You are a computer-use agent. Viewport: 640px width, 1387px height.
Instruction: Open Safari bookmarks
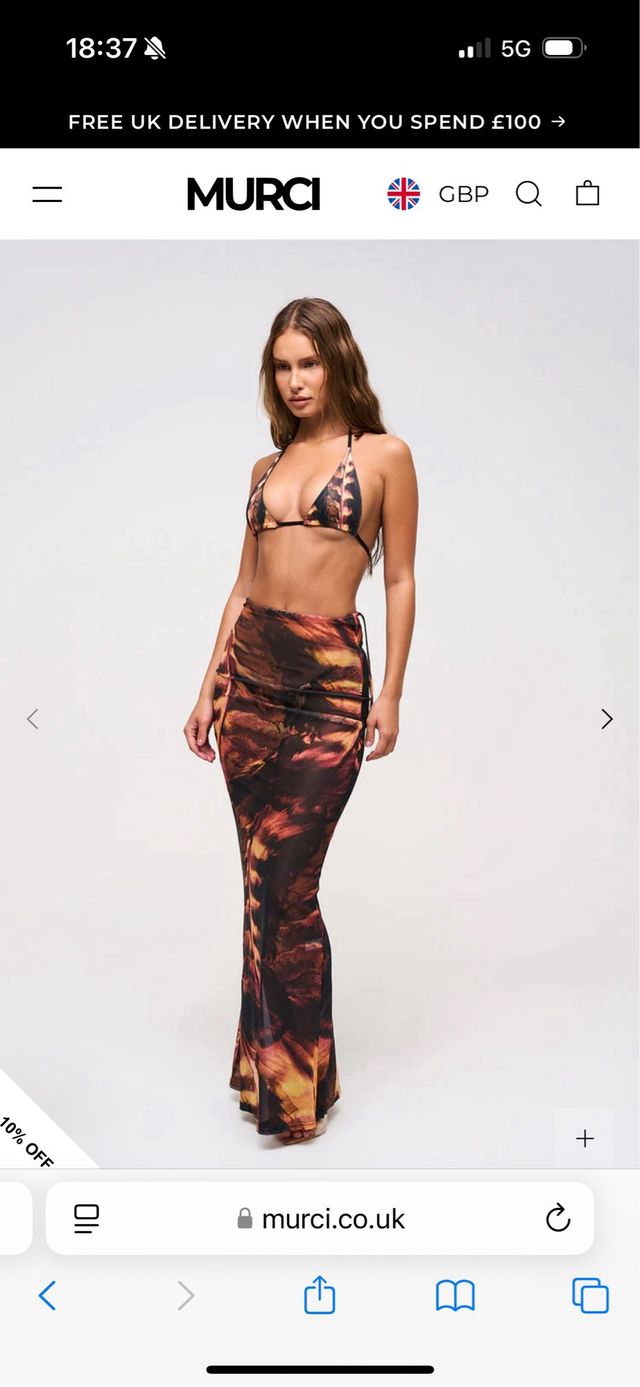[455, 1296]
